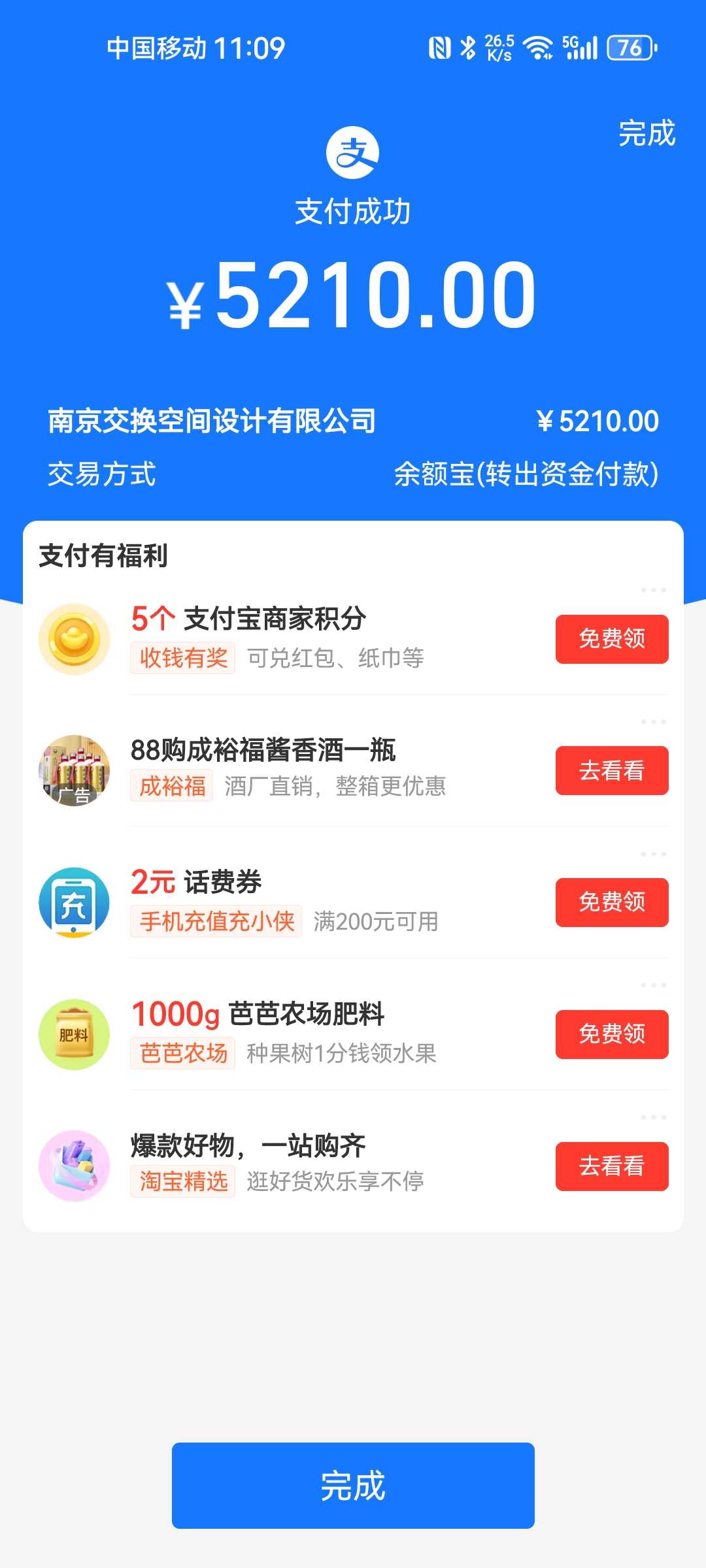Open the more options dots above 芭芭农场肥料

coord(653,985)
